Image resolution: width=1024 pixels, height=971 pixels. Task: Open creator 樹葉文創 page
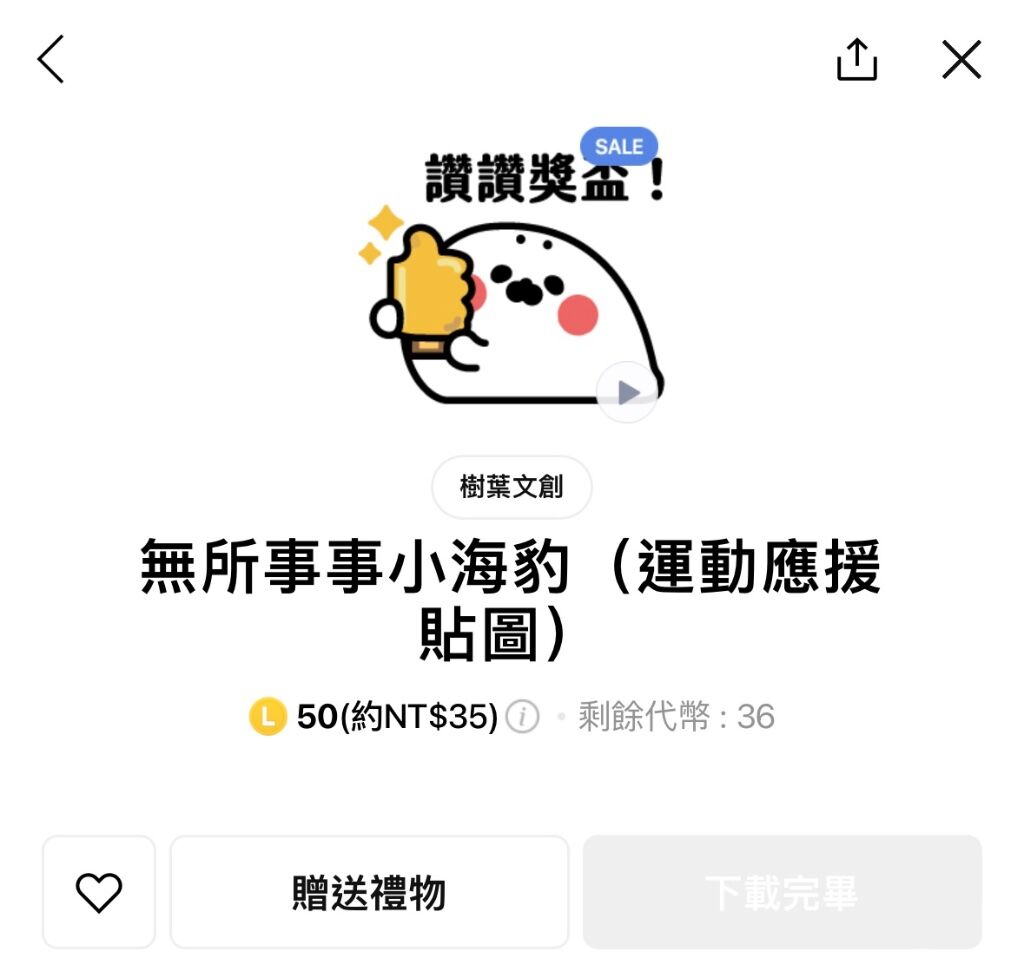511,488
